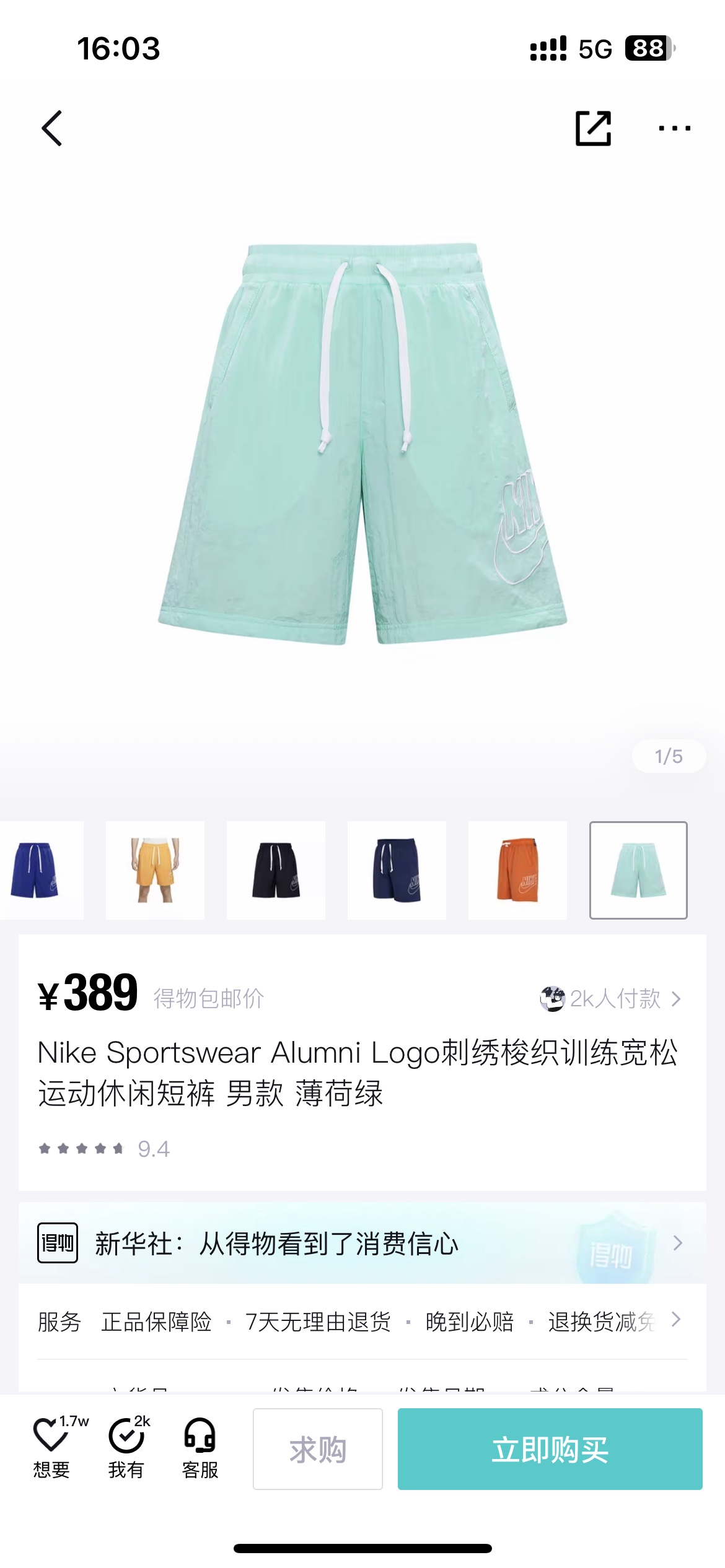Tap the 求购 bid button

coord(318,1449)
